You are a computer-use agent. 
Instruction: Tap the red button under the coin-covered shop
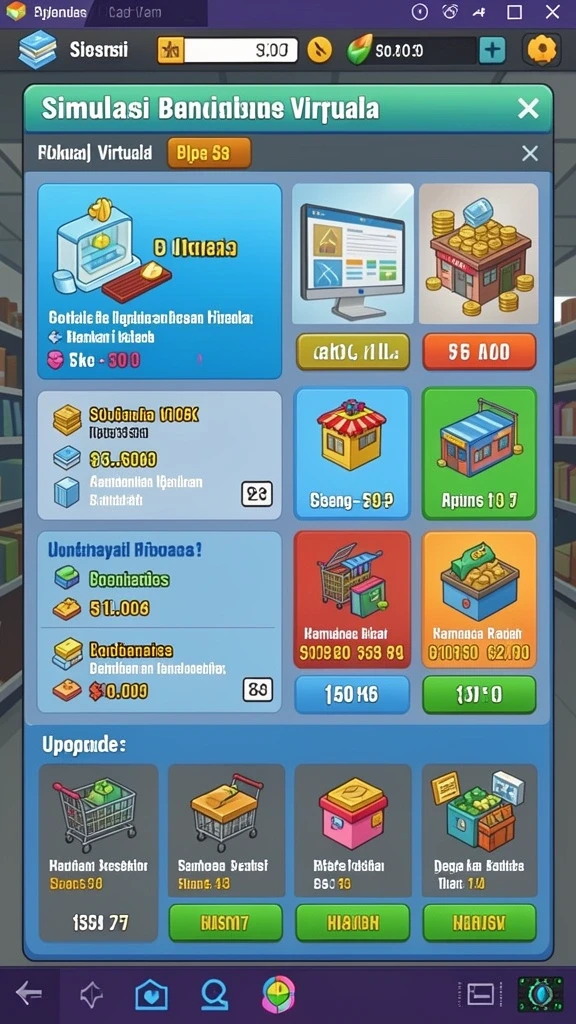coord(479,352)
